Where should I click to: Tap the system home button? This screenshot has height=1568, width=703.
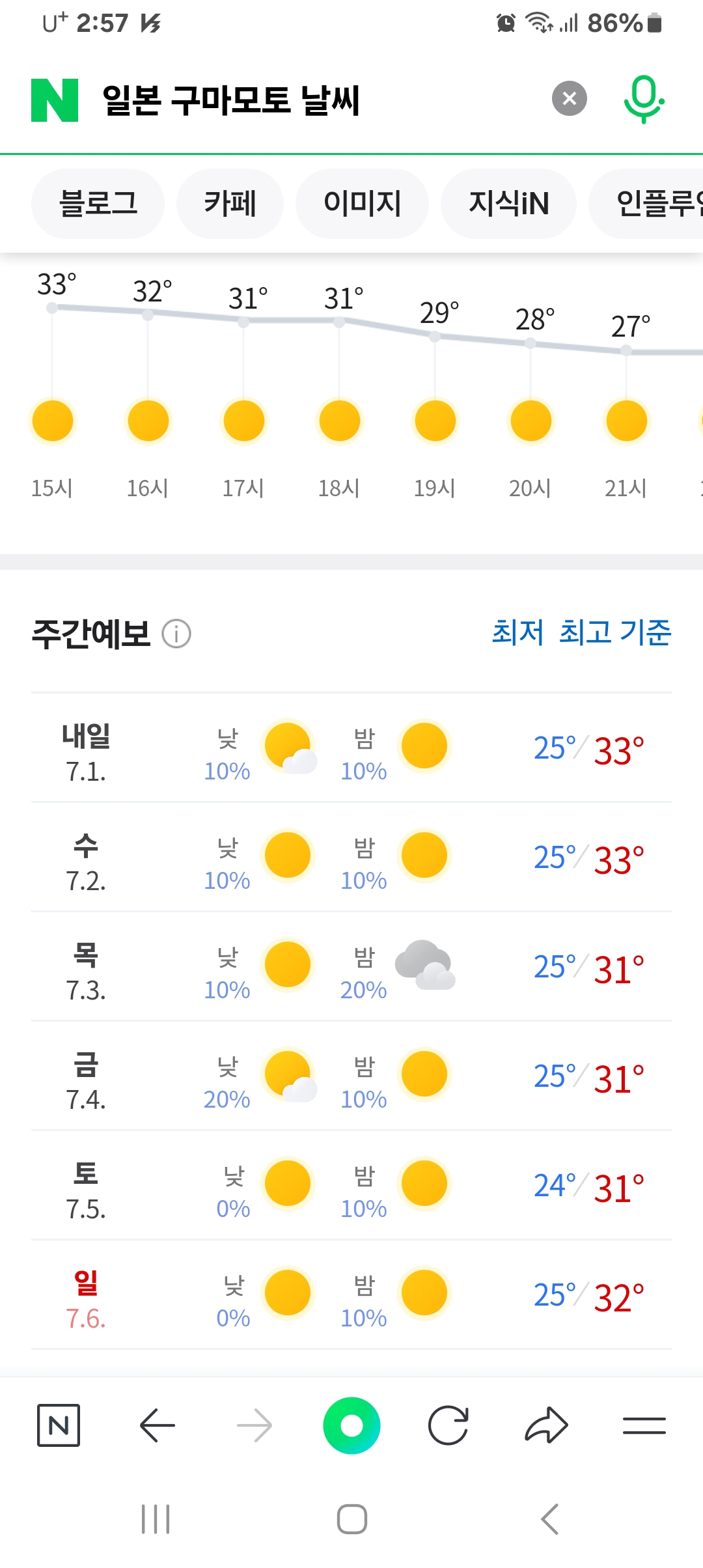pos(351,1519)
